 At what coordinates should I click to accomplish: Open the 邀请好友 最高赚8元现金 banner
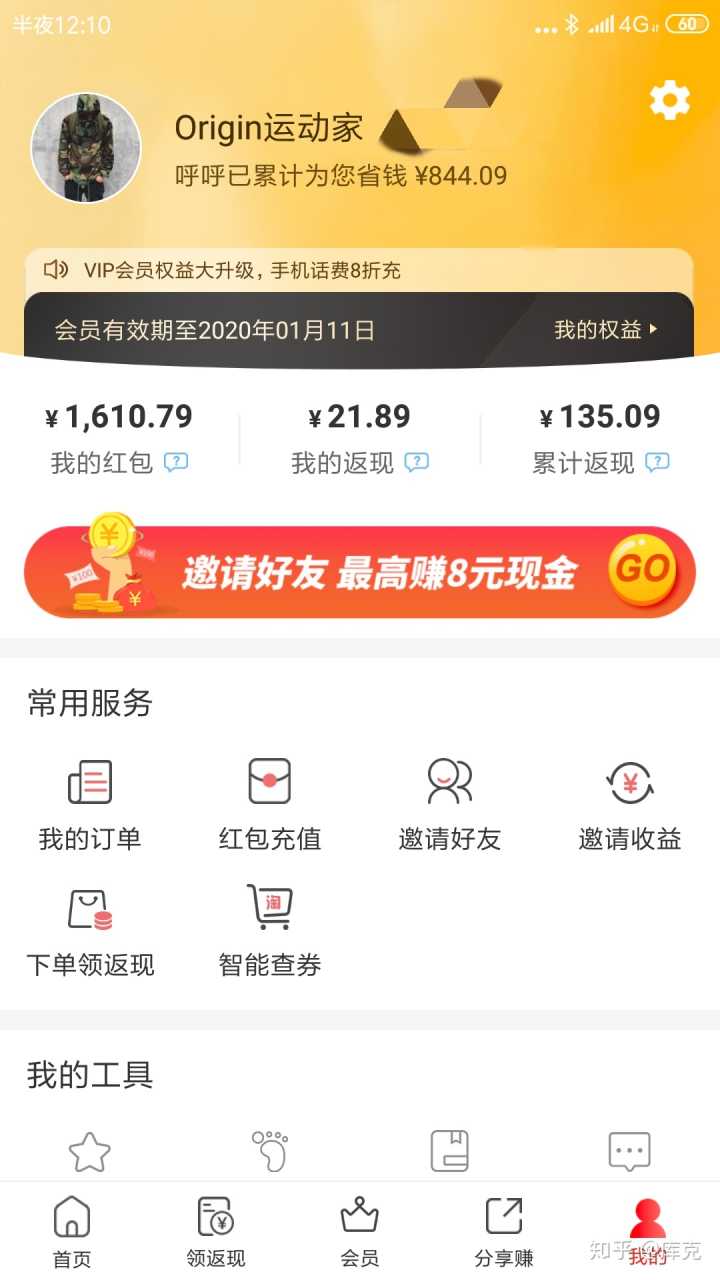pos(359,571)
